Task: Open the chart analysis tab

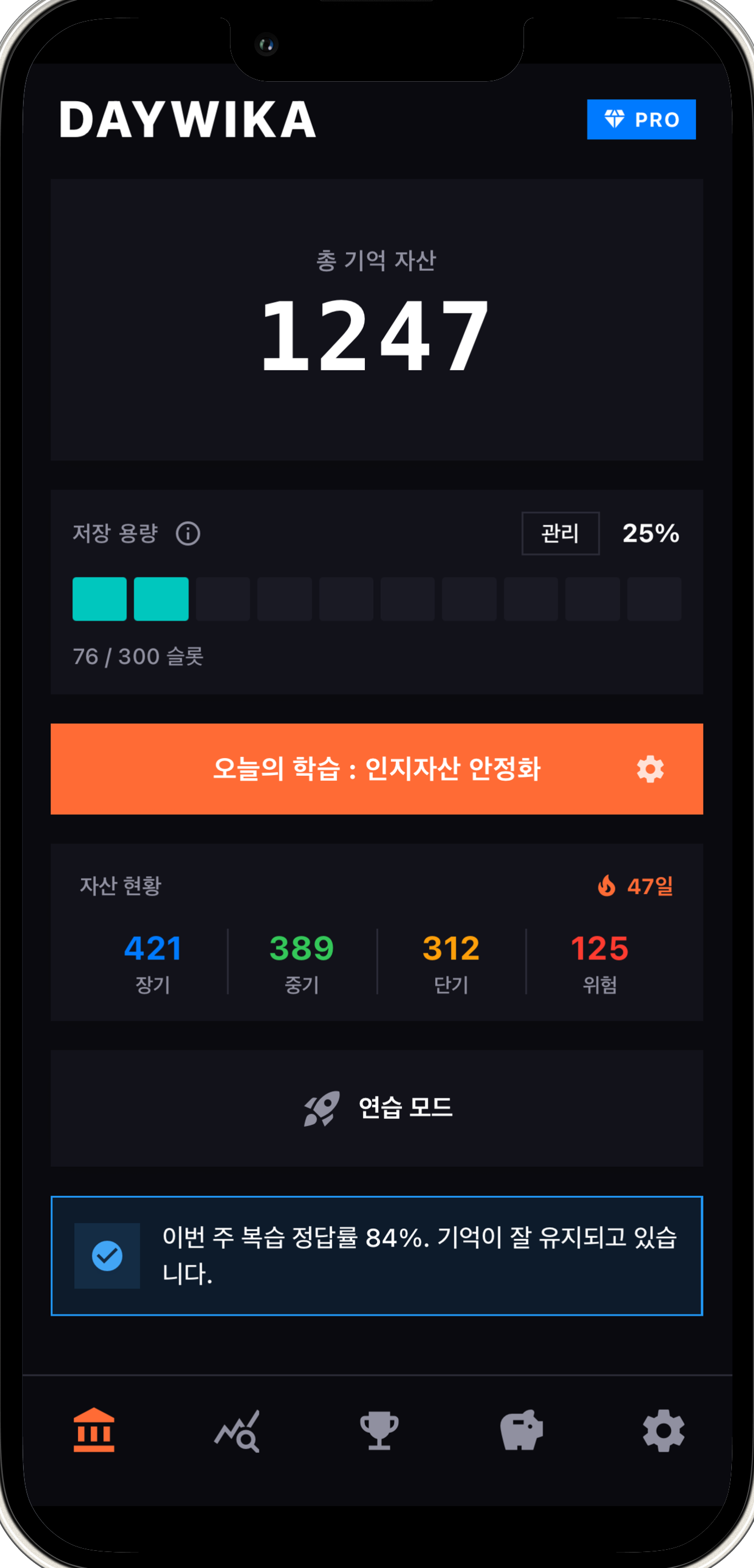Action: coord(237,1430)
